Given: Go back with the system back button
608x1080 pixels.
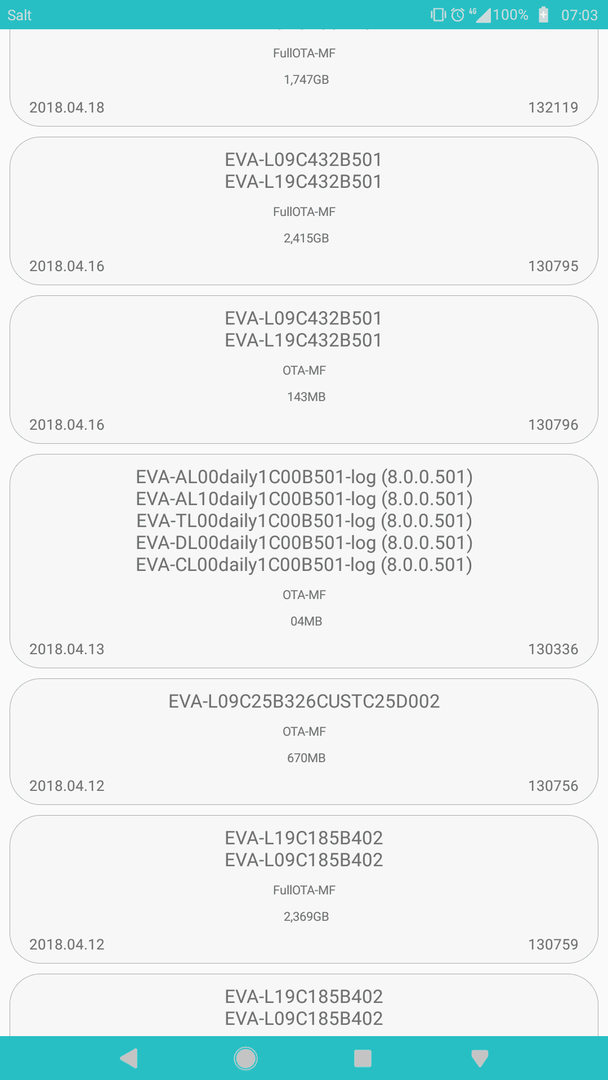Looking at the screenshot, I should click(129, 1058).
